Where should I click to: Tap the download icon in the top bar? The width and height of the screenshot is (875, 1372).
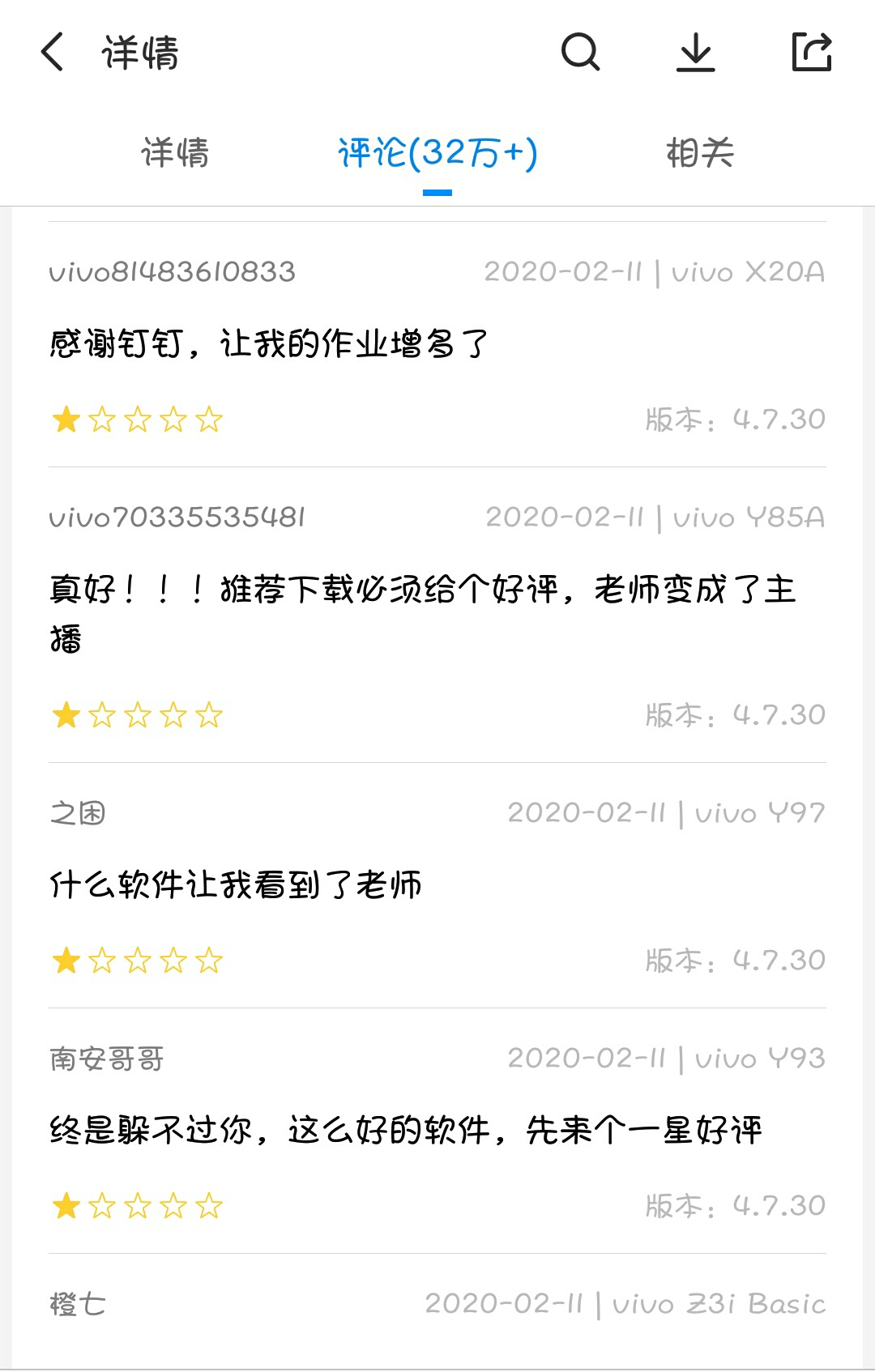tap(697, 53)
